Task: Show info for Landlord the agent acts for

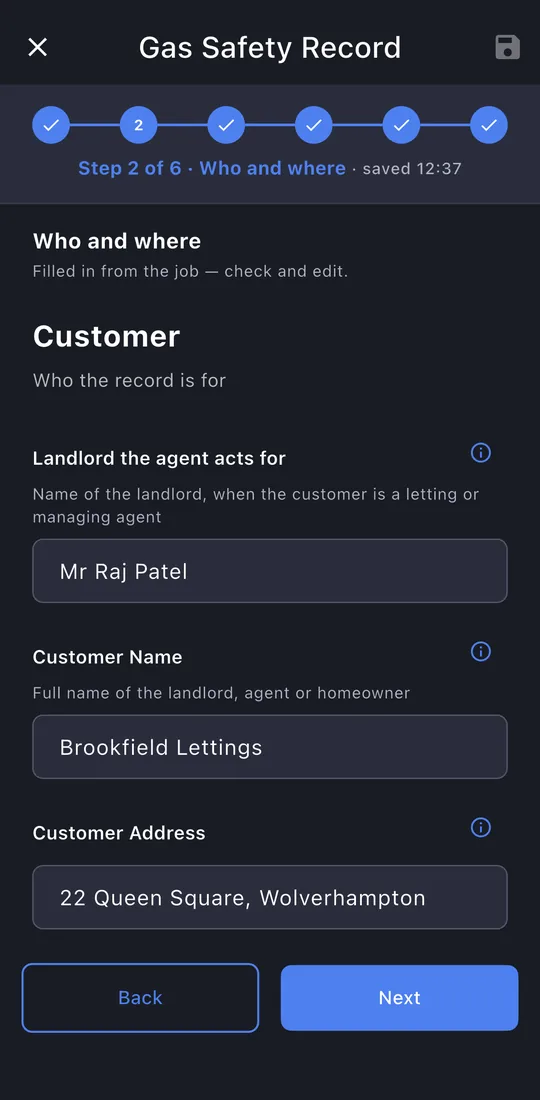Action: click(x=480, y=453)
